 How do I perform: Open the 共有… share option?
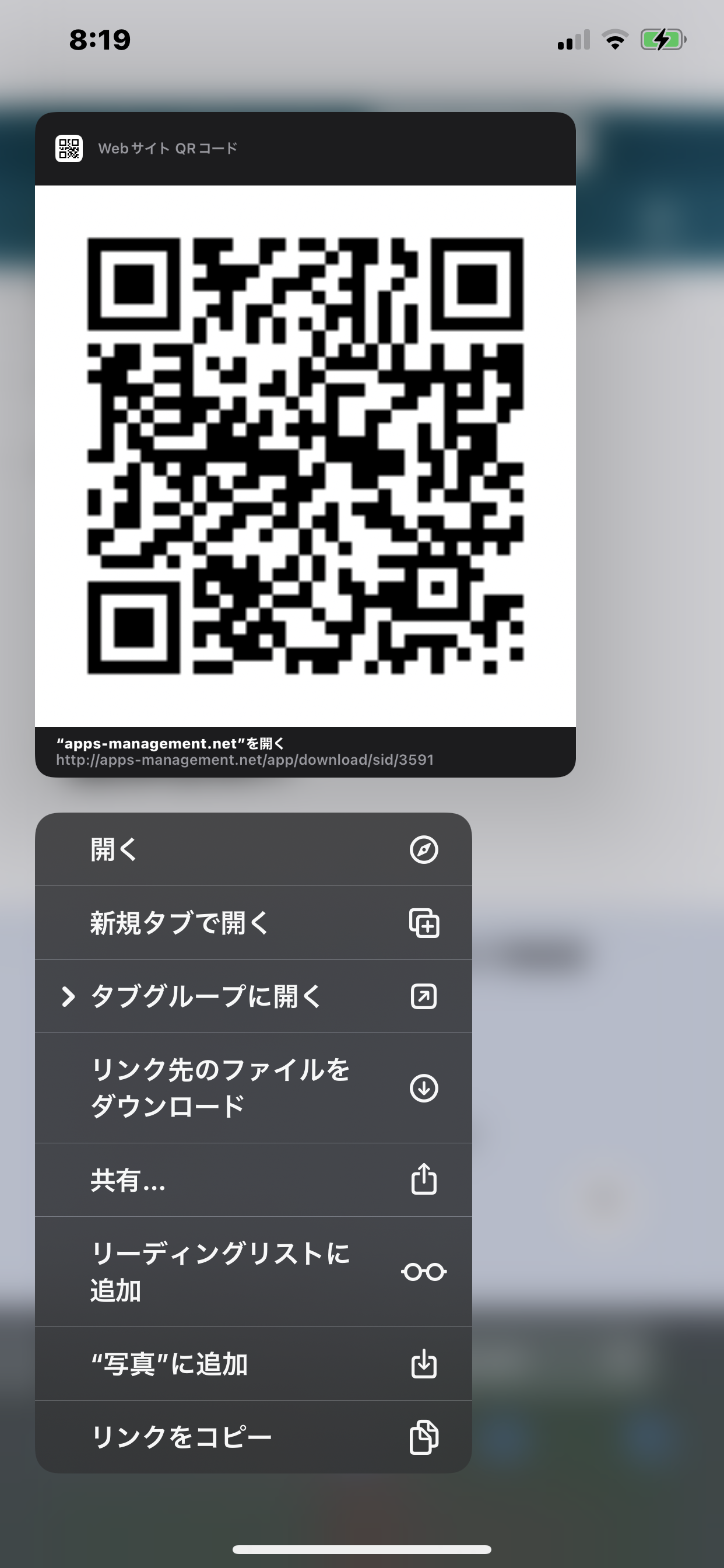click(x=253, y=1179)
